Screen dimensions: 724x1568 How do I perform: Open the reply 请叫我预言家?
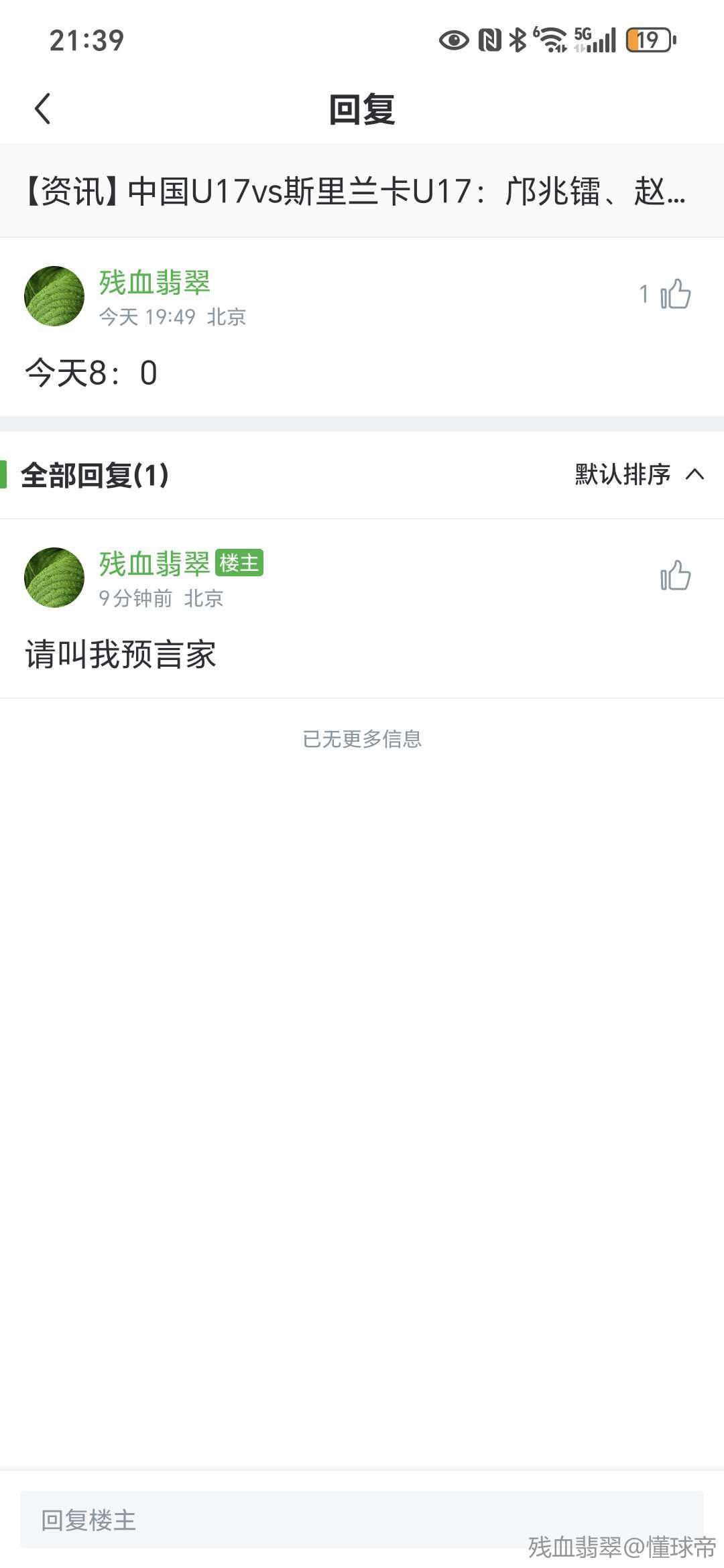pyautogui.click(x=121, y=654)
